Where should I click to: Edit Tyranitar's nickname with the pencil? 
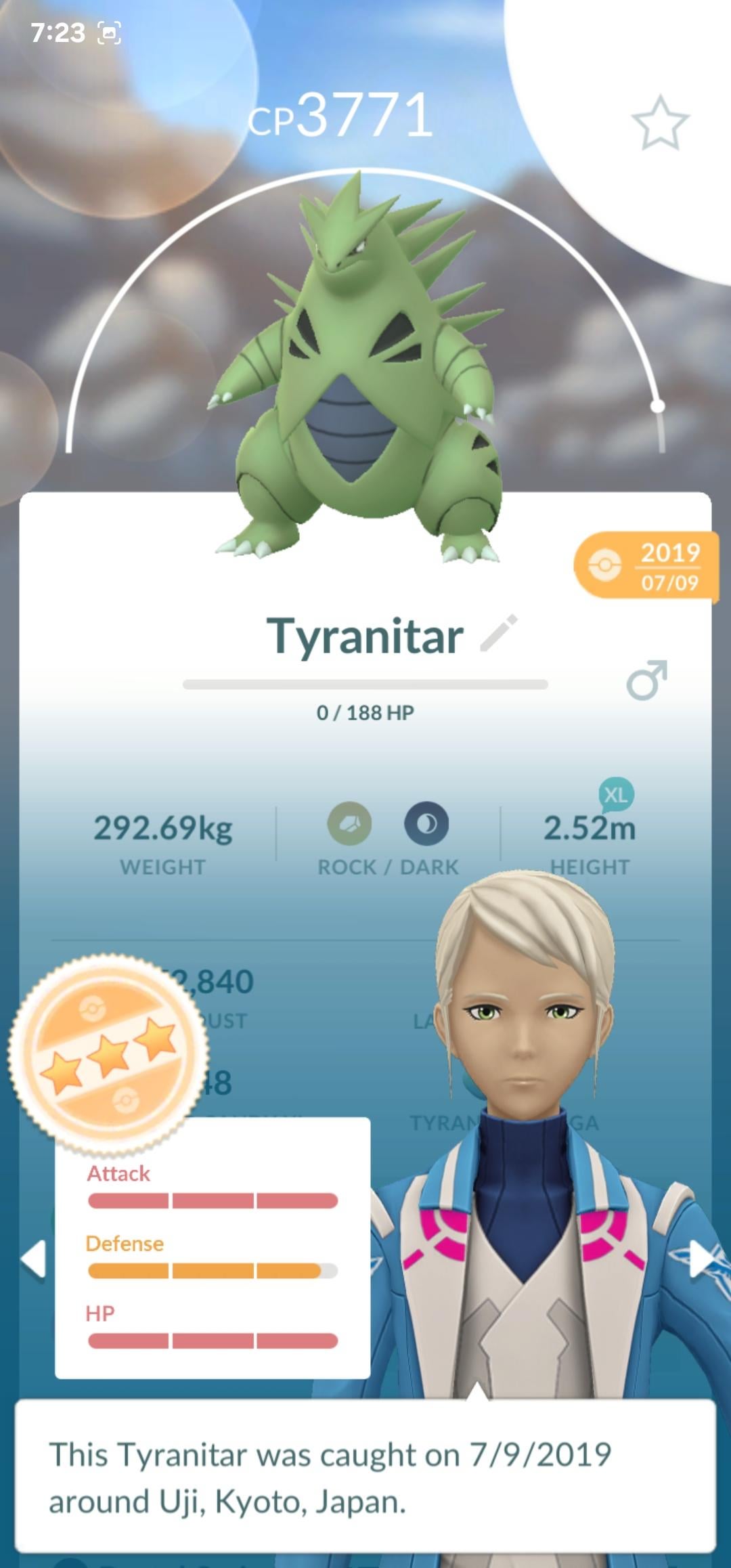point(499,633)
